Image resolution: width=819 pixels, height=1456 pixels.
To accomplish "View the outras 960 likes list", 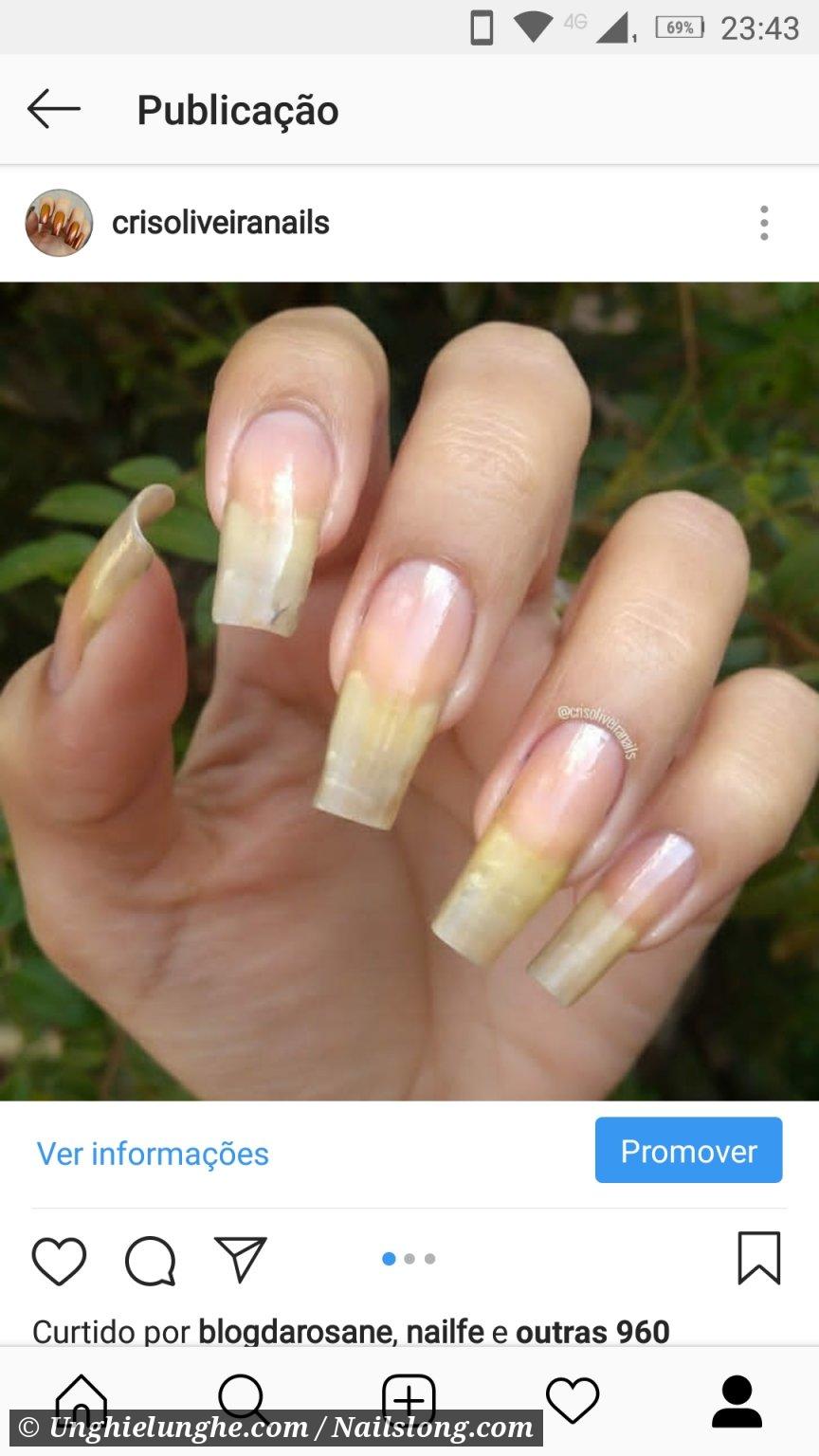I will point(592,1331).
